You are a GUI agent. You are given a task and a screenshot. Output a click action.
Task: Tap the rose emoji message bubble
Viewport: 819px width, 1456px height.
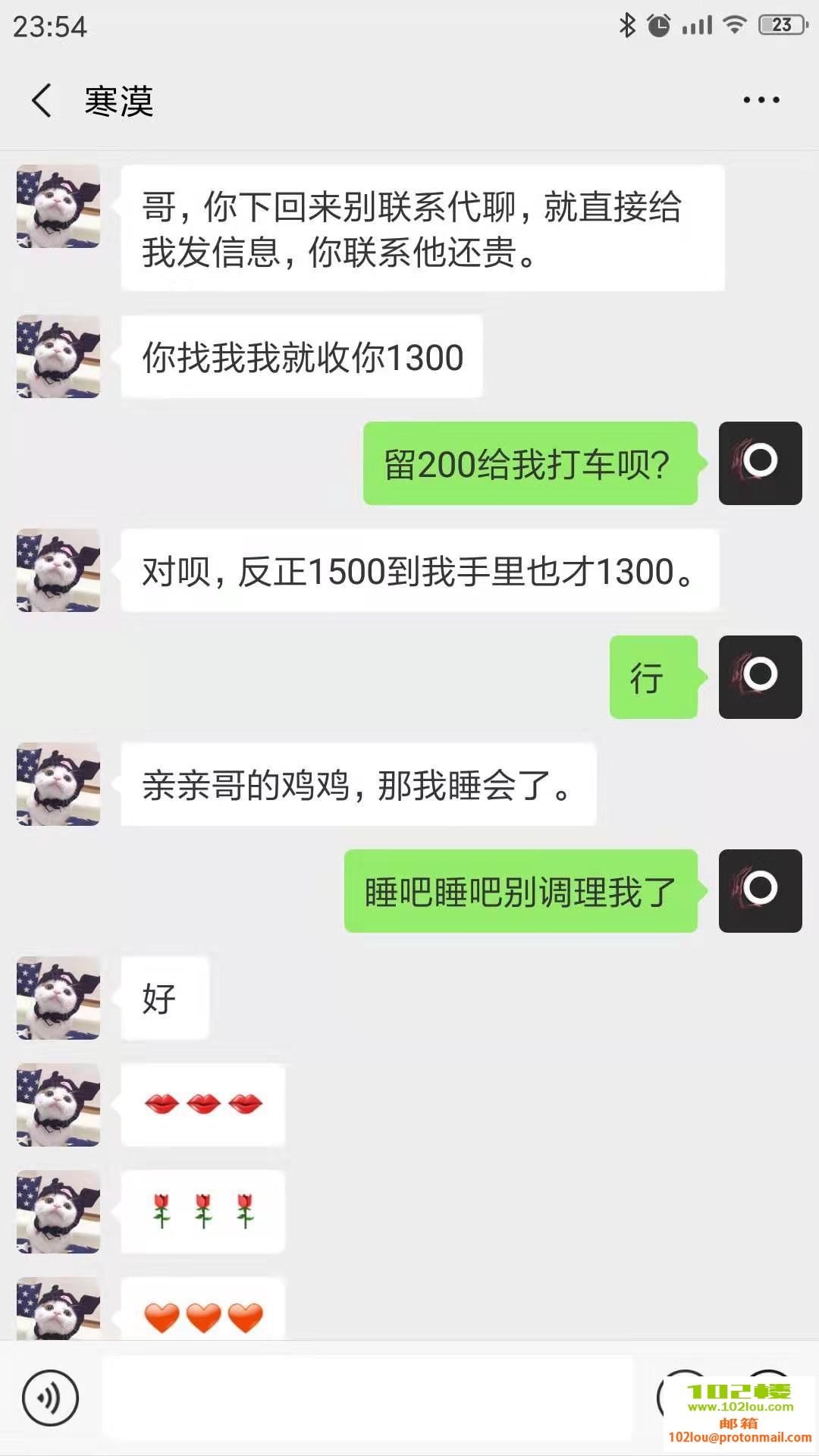203,1212
